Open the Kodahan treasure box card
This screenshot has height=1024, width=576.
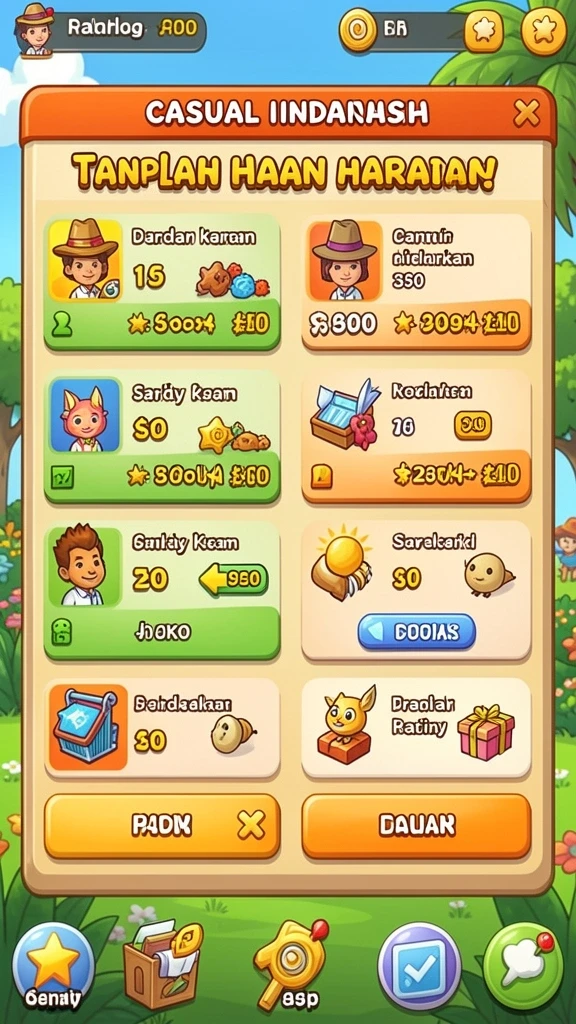tap(417, 436)
